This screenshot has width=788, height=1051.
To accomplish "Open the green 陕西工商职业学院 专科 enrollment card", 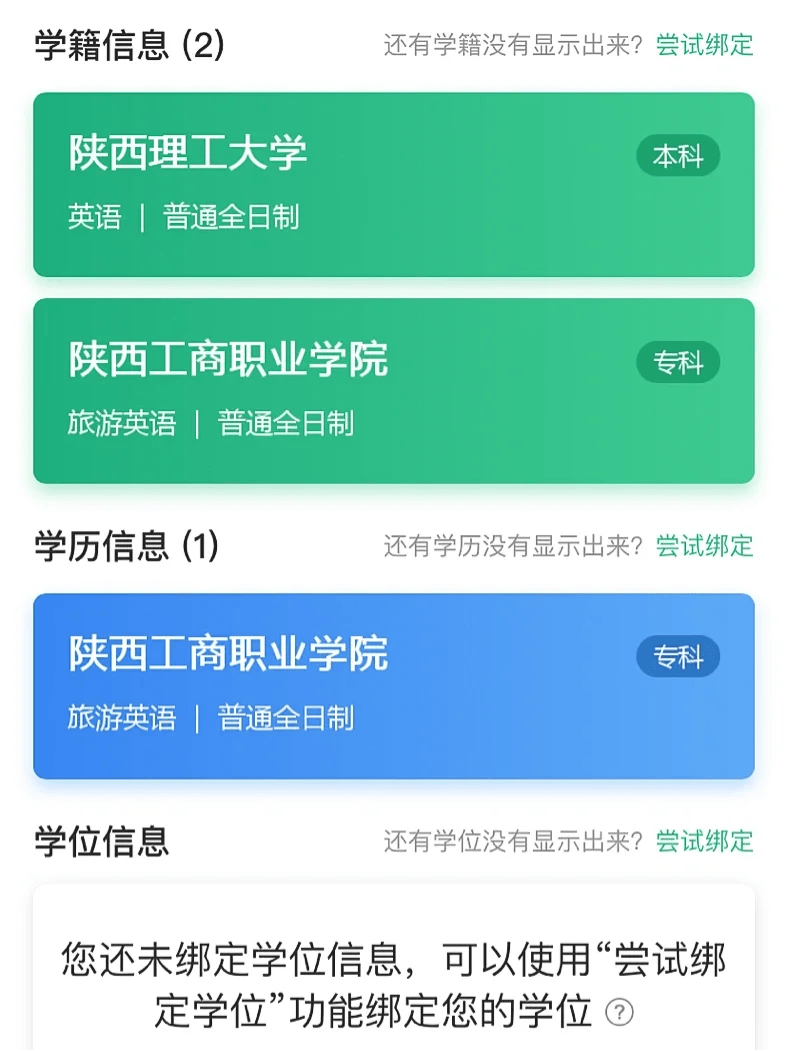I will [393, 391].
